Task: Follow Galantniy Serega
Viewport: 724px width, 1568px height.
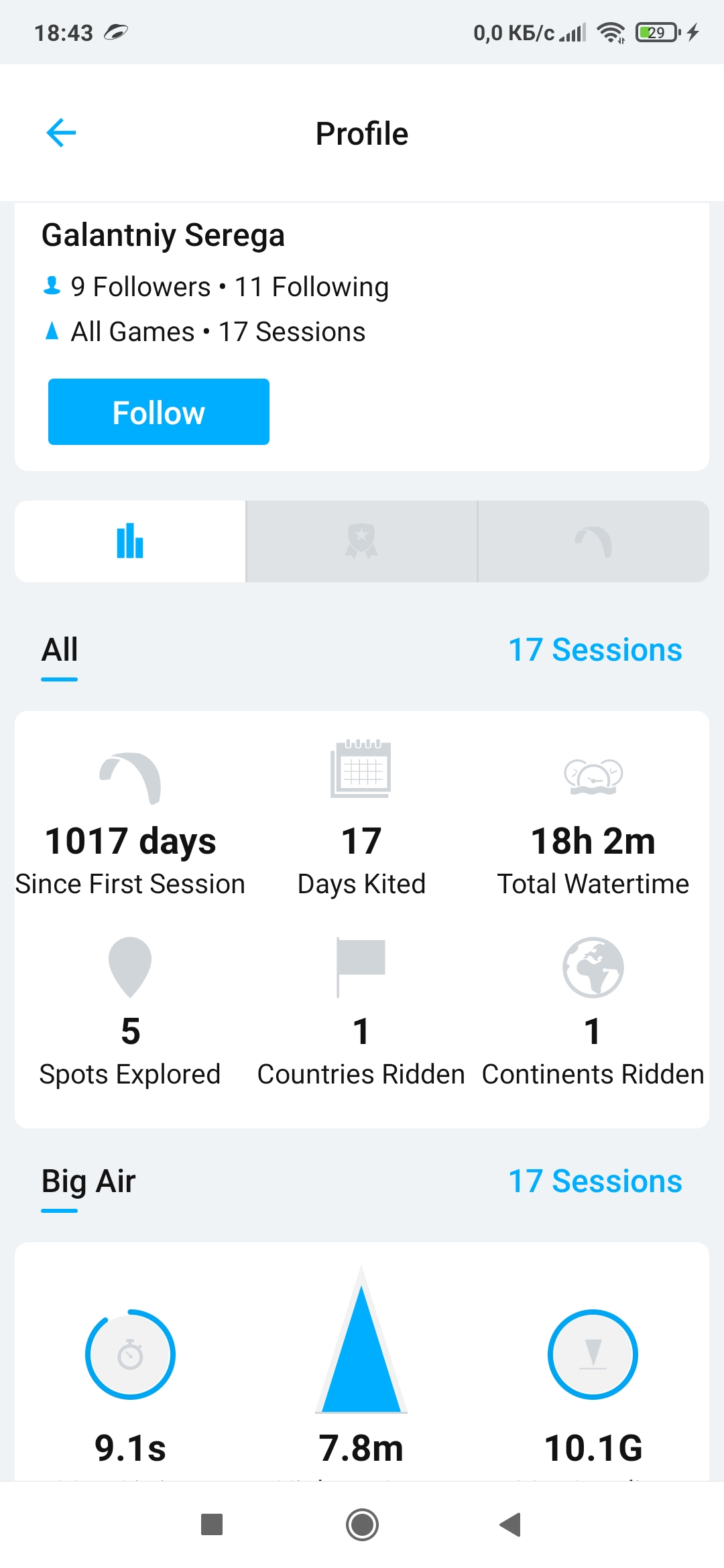Action: point(159,411)
